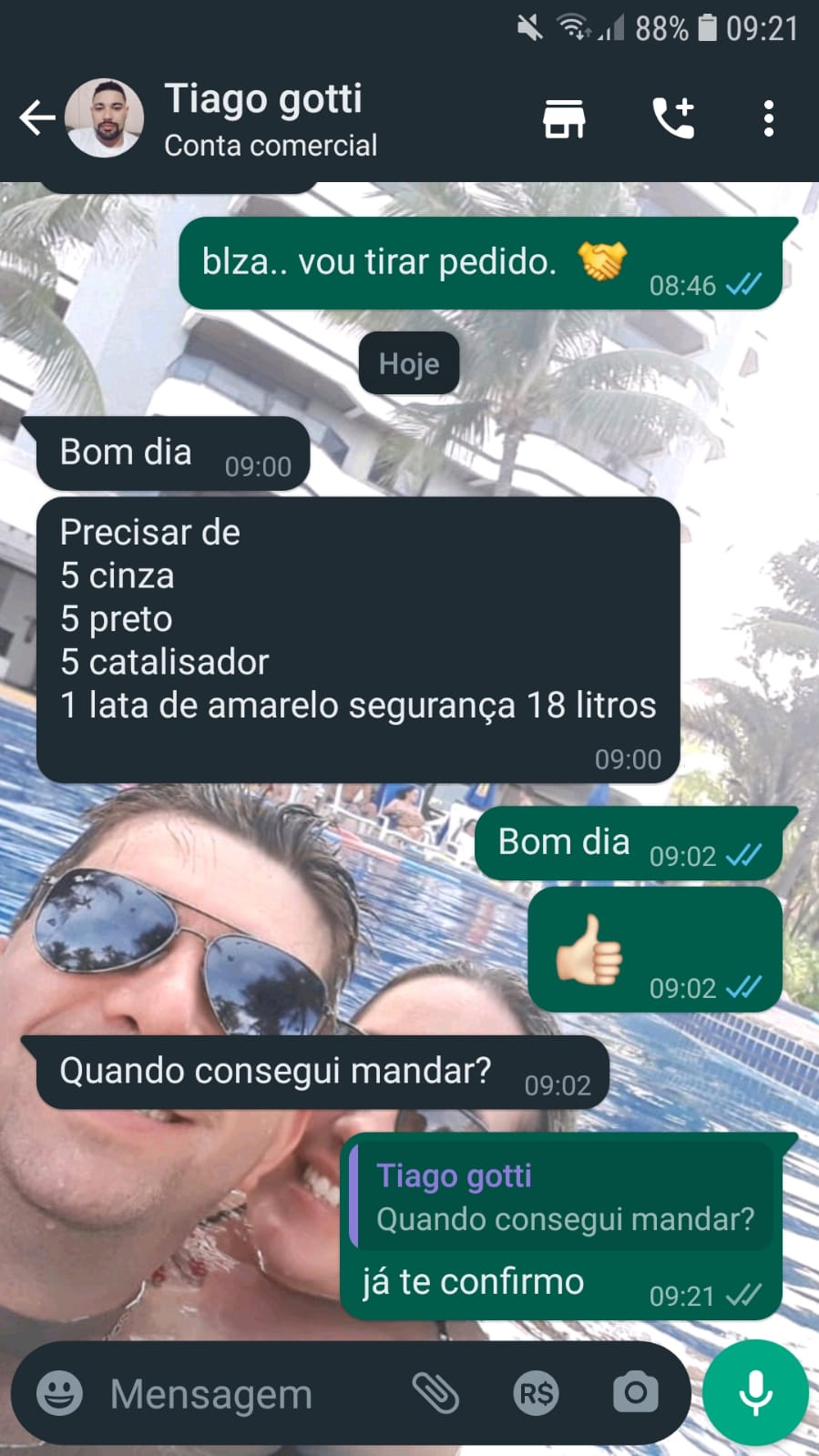Open the R$ payment option
The image size is (819, 1456).
(x=536, y=1393)
